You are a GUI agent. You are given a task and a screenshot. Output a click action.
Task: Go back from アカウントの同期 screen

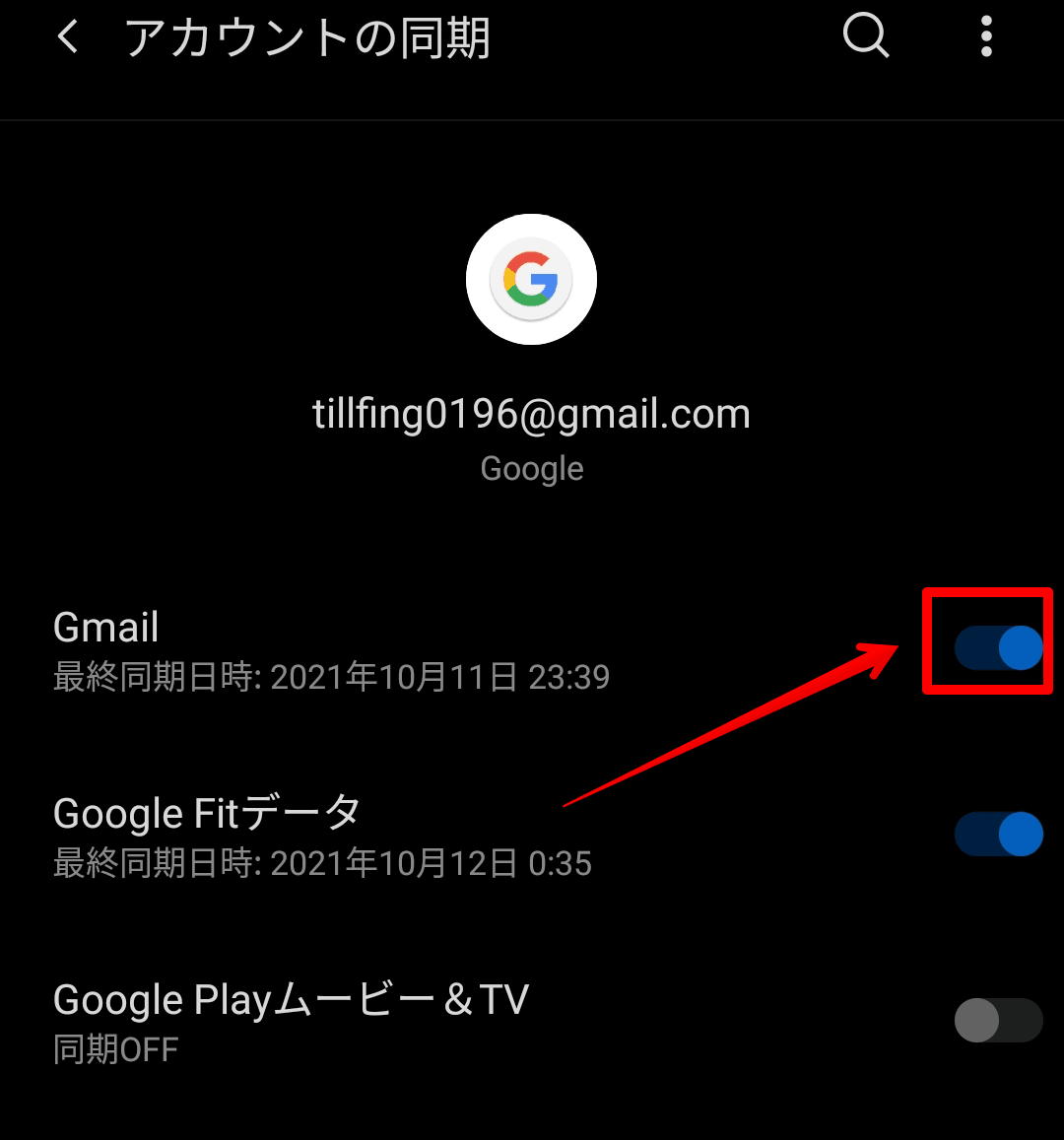coord(67,38)
